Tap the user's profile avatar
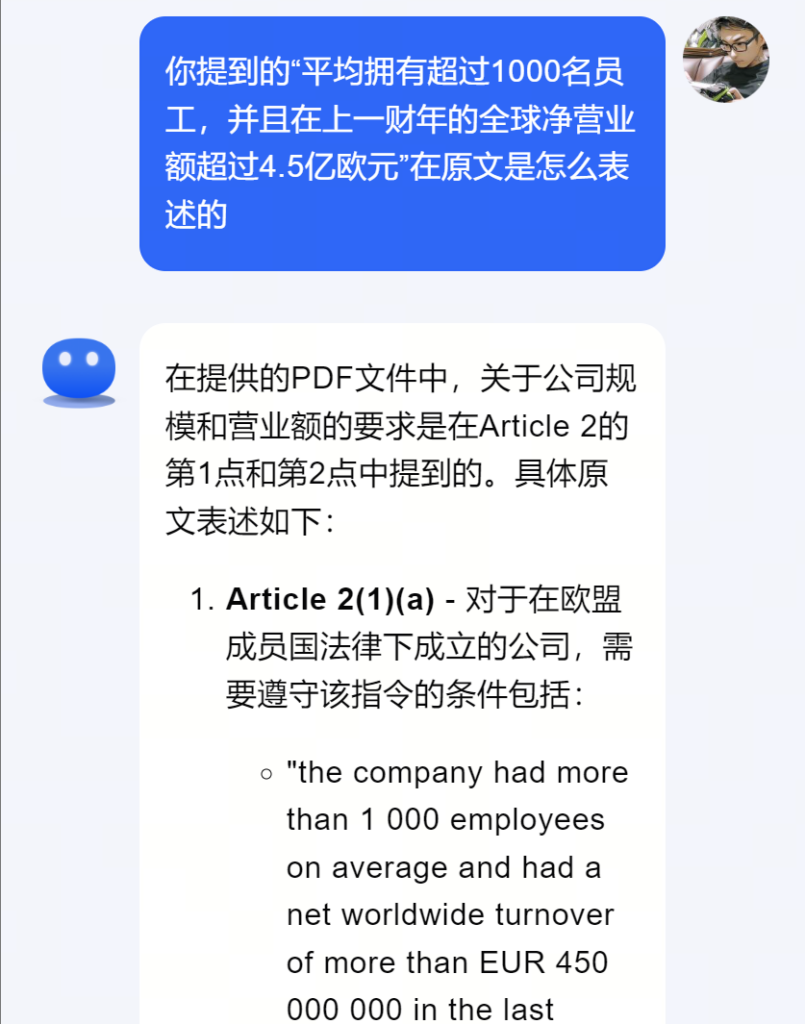The image size is (805, 1024). tap(726, 59)
